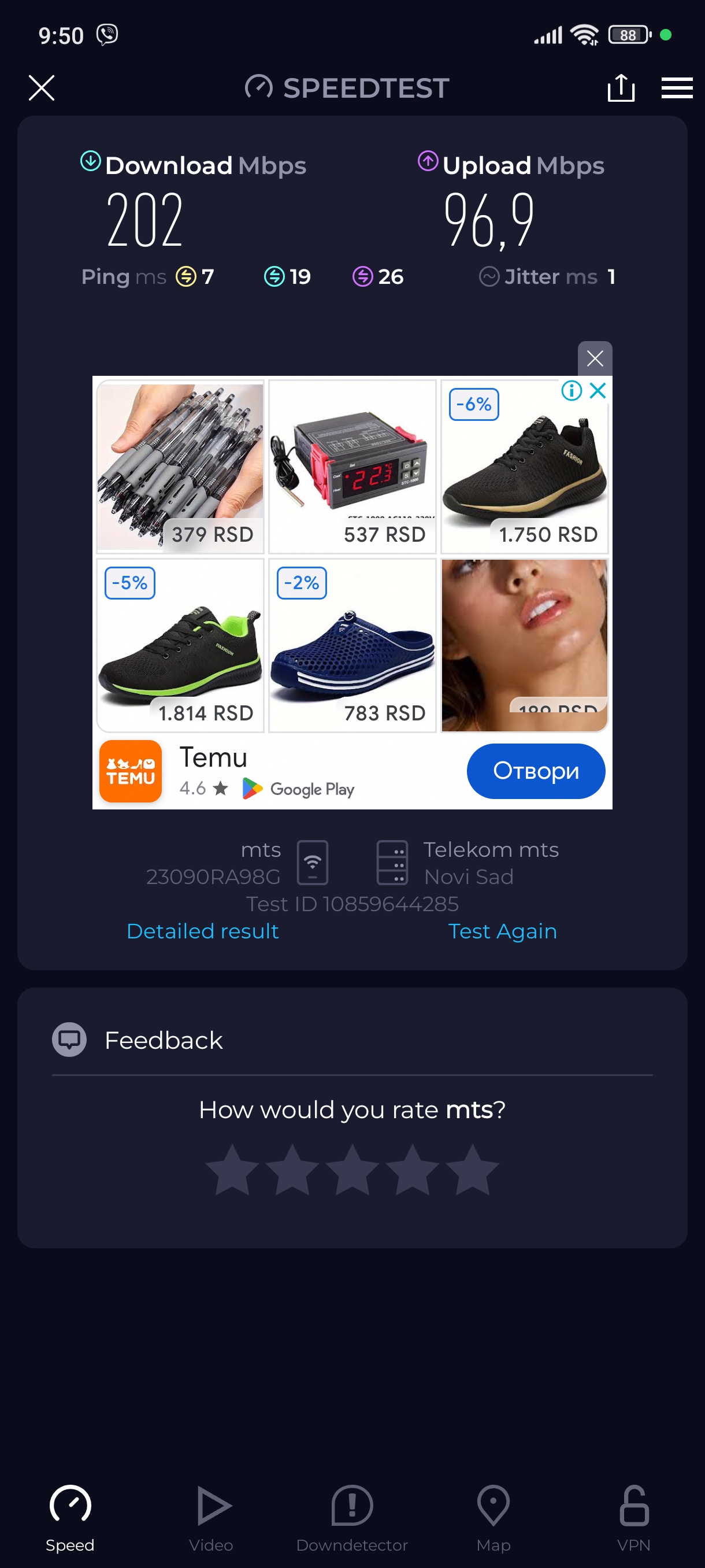The height and width of the screenshot is (1568, 705).
Task: Rate mts one star
Action: click(x=232, y=1169)
